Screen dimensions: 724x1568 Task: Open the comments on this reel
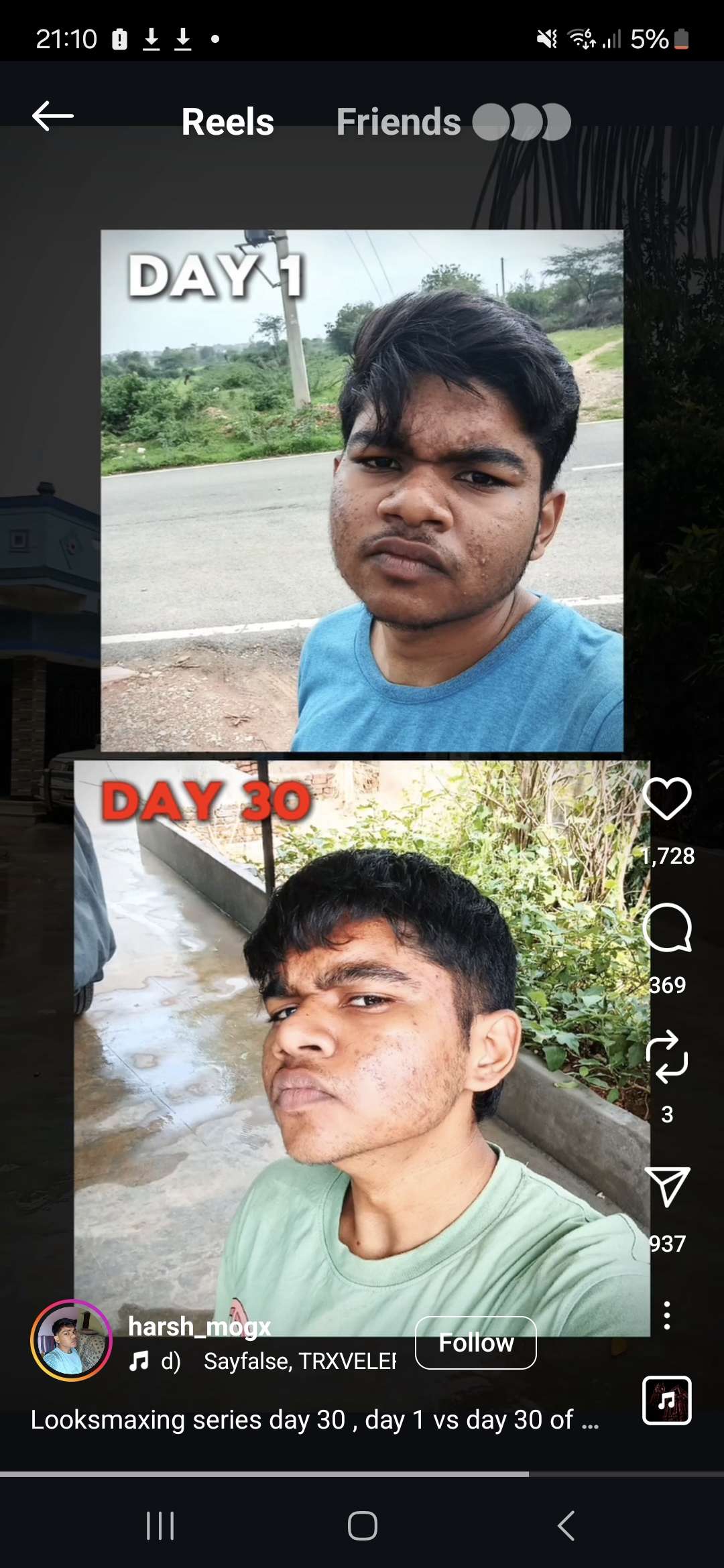[x=667, y=928]
